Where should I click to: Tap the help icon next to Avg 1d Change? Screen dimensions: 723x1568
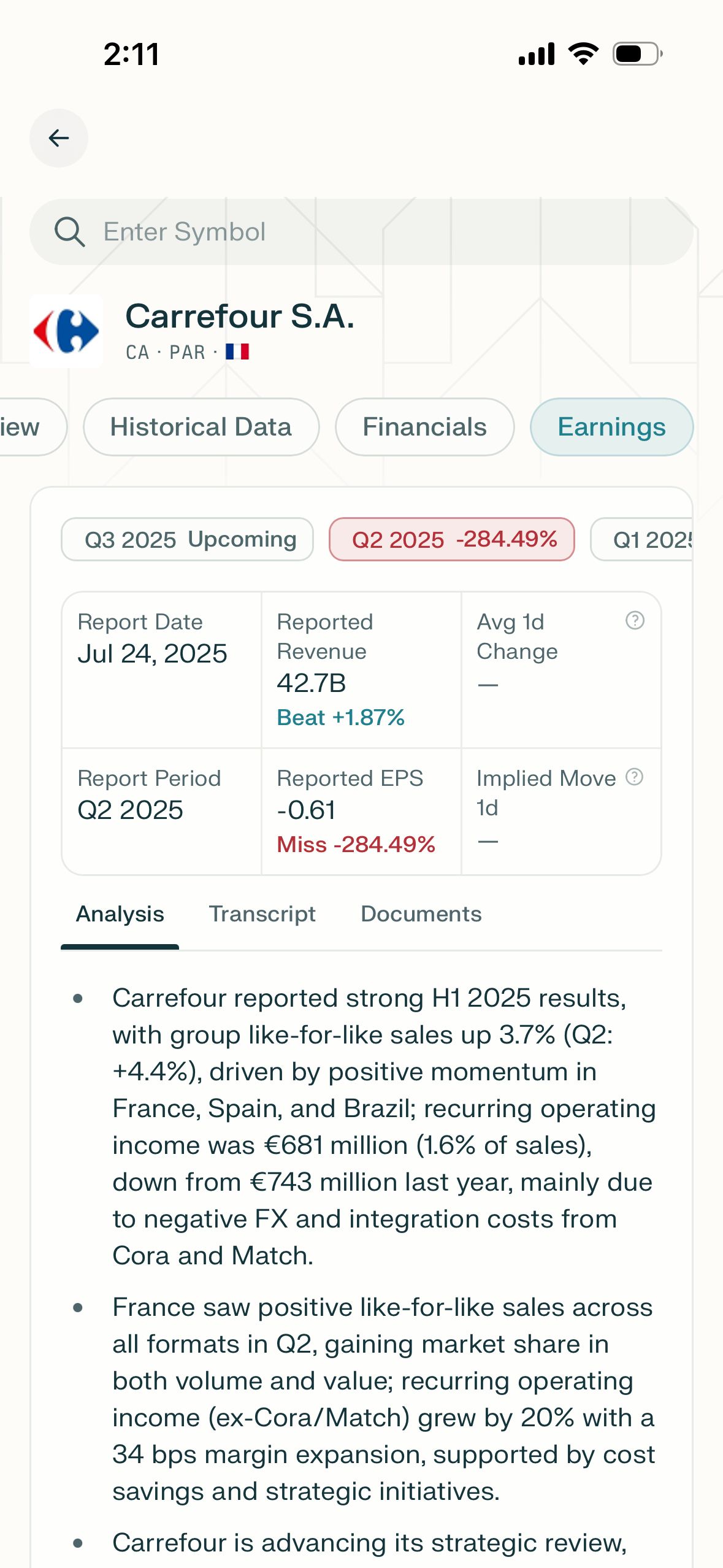(x=635, y=620)
